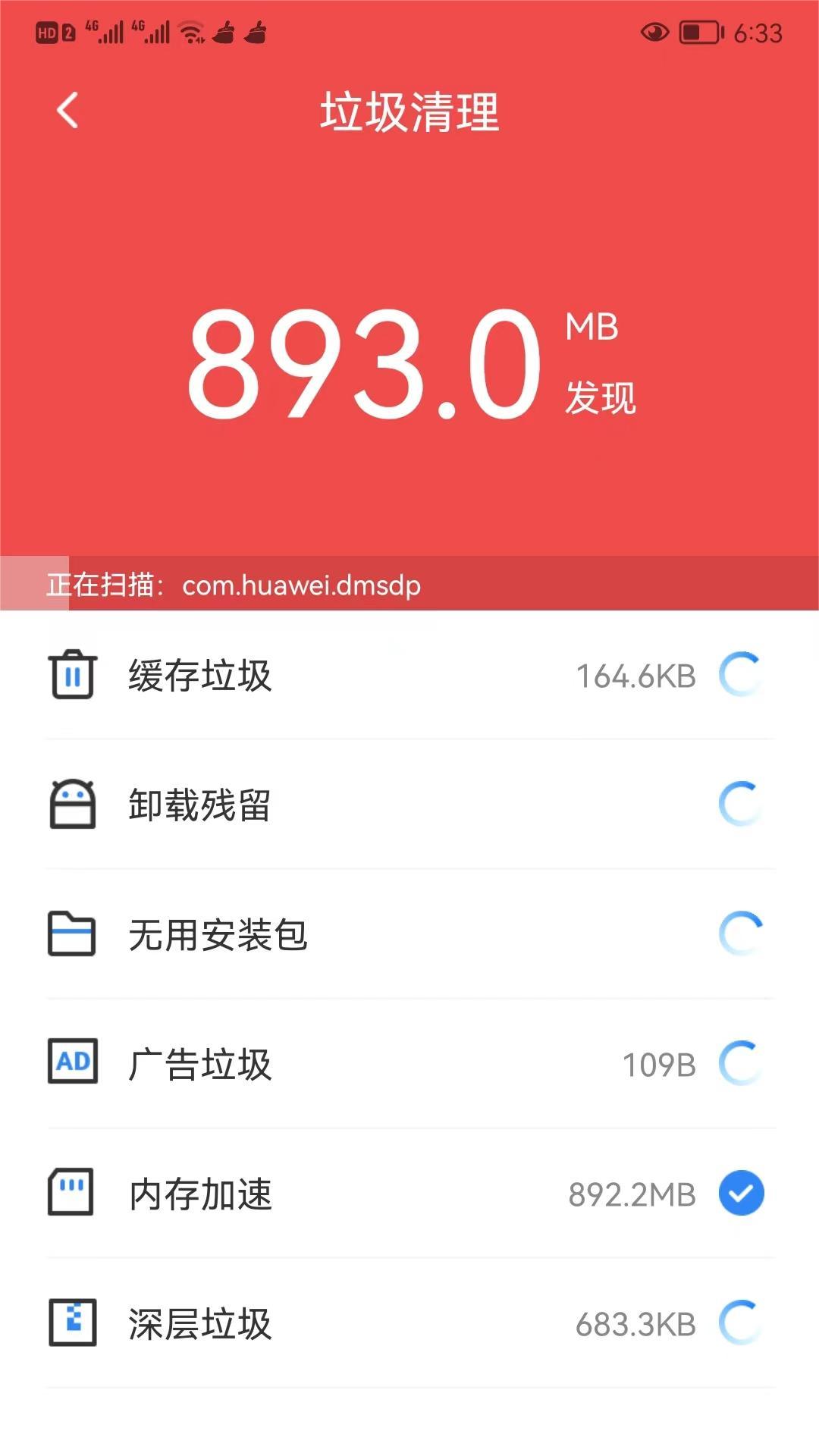Click the trash icon beside 缓存垃圾
The width and height of the screenshot is (819, 1456).
click(x=71, y=676)
